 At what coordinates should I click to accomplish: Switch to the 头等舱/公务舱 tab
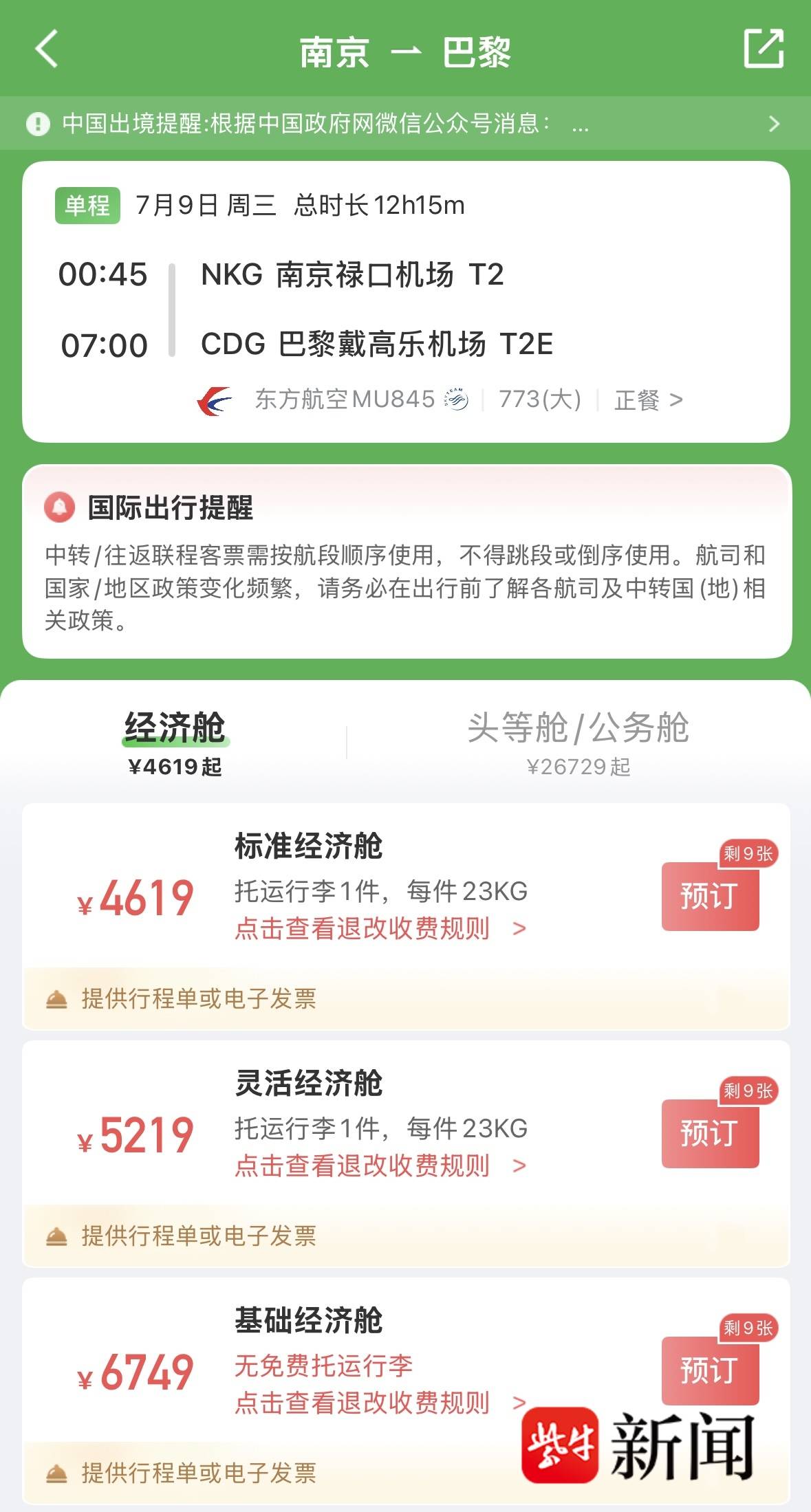[x=578, y=743]
